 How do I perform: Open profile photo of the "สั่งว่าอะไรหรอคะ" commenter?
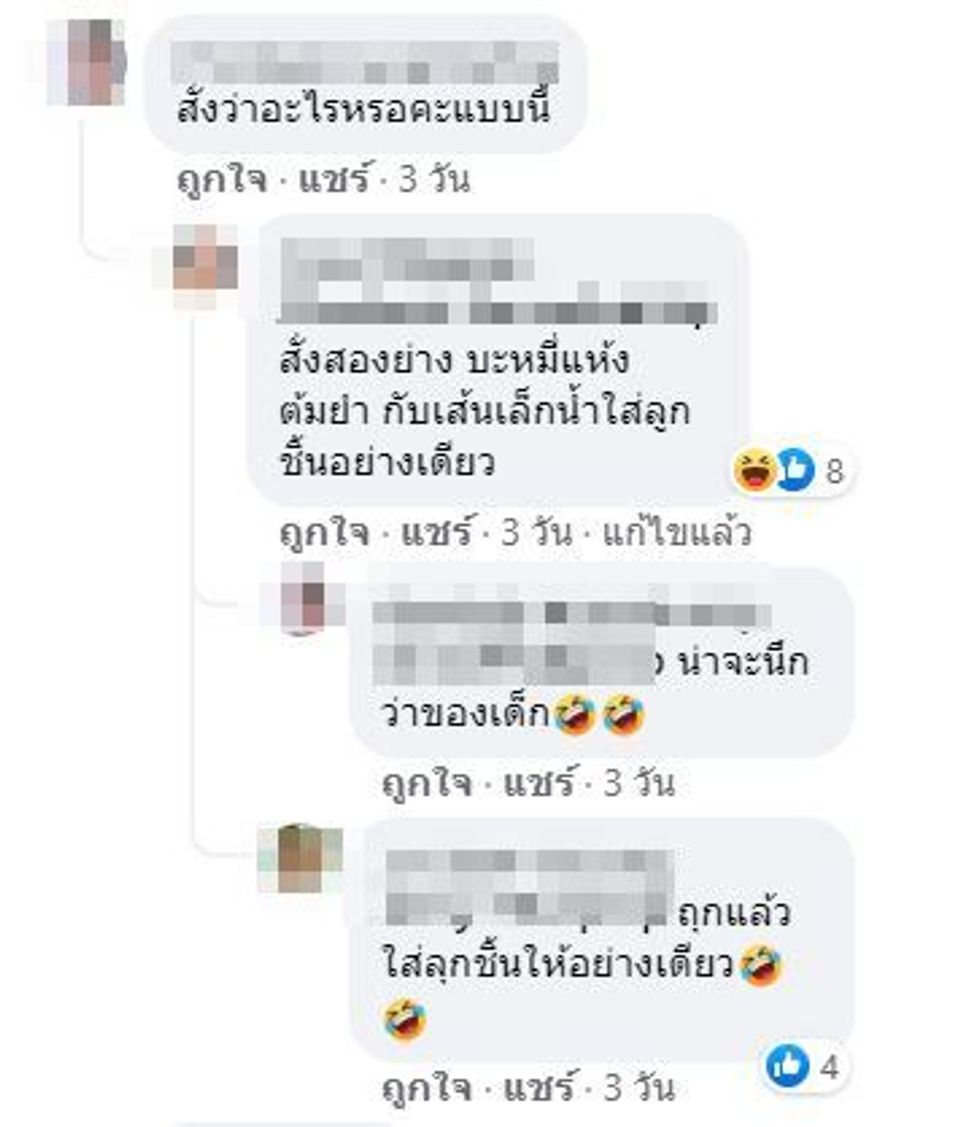pos(87,62)
